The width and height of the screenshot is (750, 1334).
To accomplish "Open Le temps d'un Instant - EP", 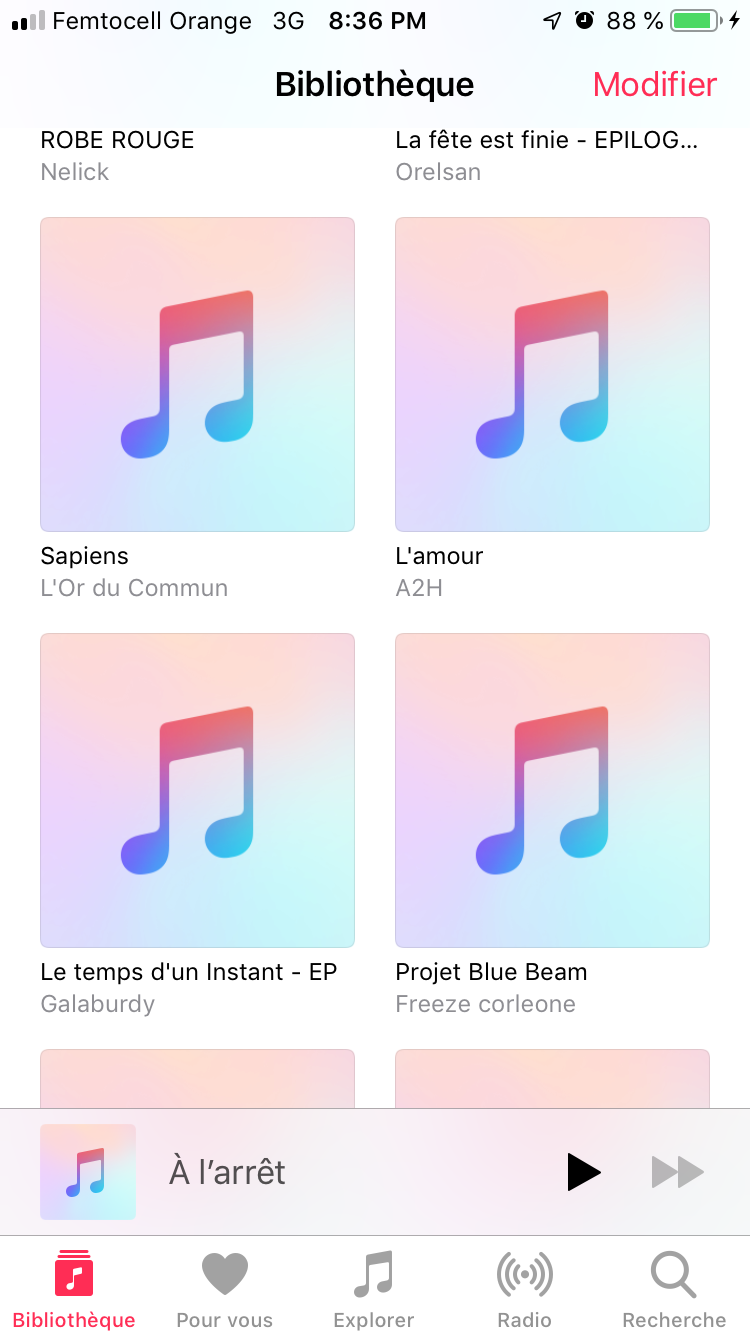I will pos(197,790).
